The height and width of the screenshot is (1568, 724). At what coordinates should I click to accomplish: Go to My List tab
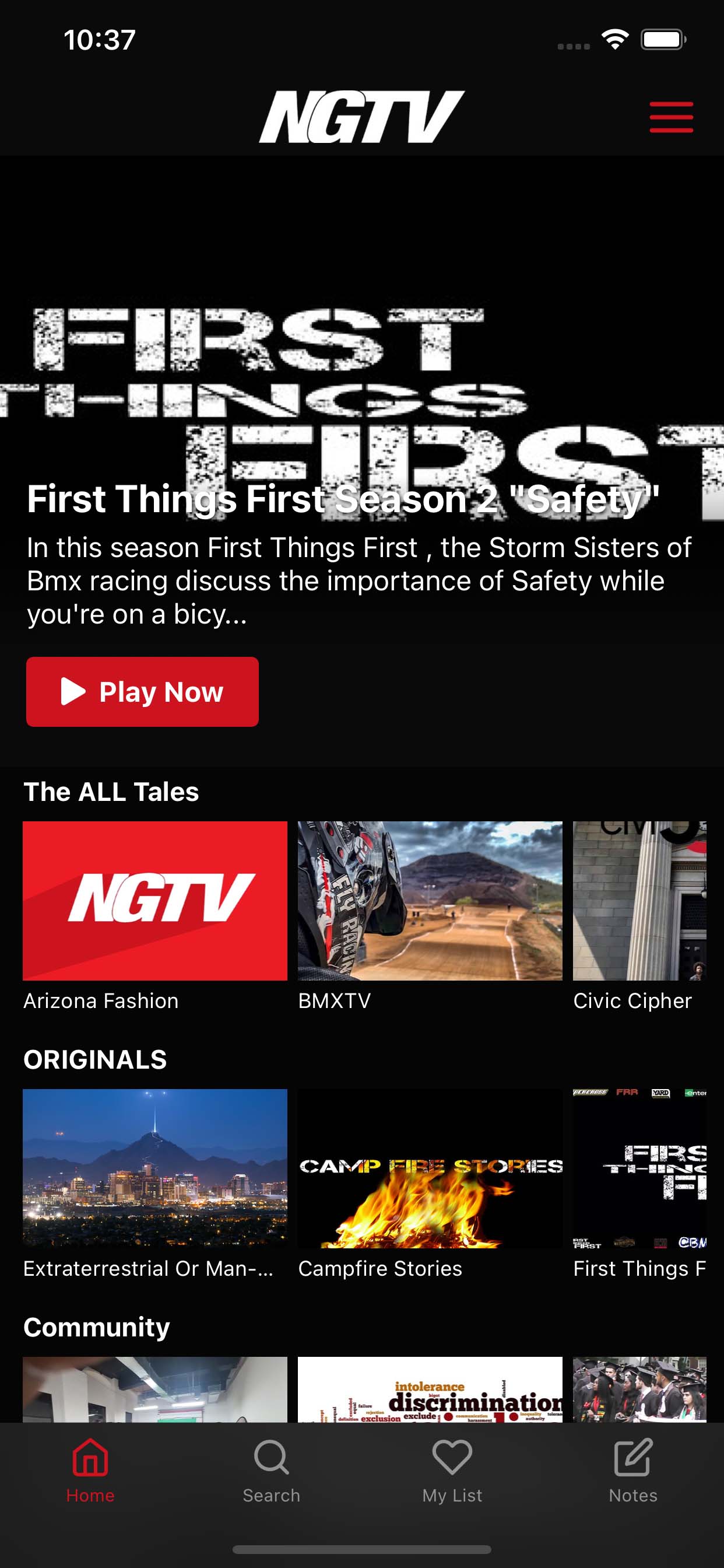pyautogui.click(x=452, y=1471)
